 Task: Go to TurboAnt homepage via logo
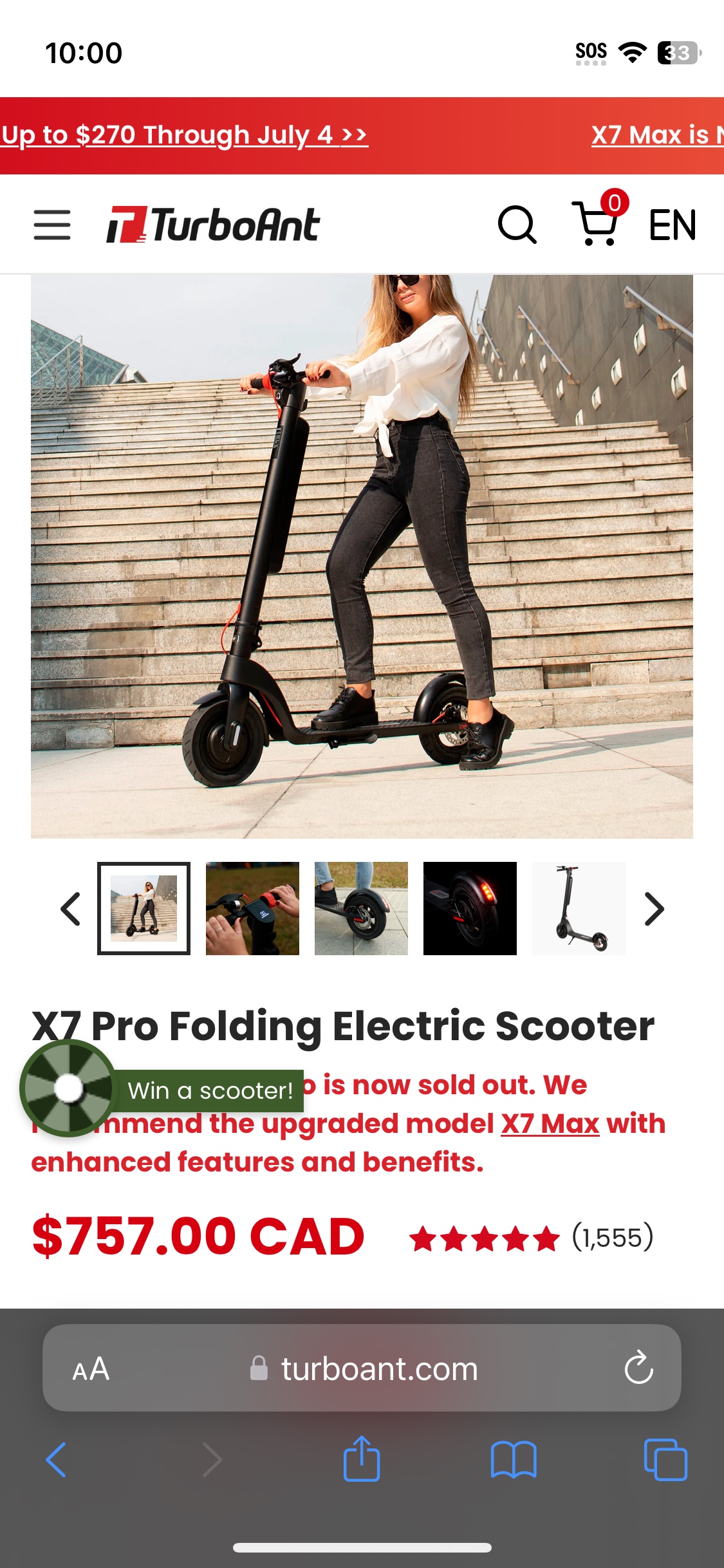(213, 225)
